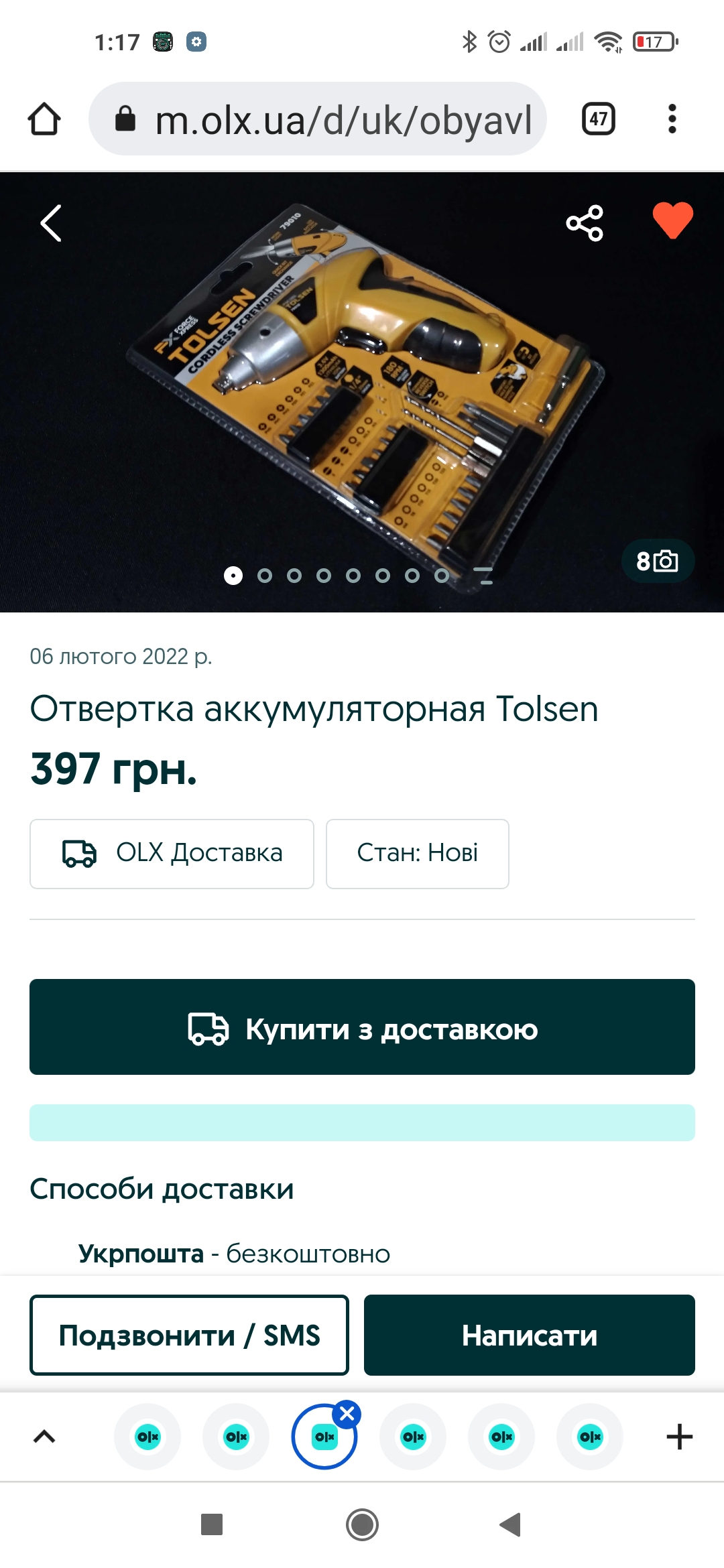Add a new tab with plus icon

[679, 1437]
